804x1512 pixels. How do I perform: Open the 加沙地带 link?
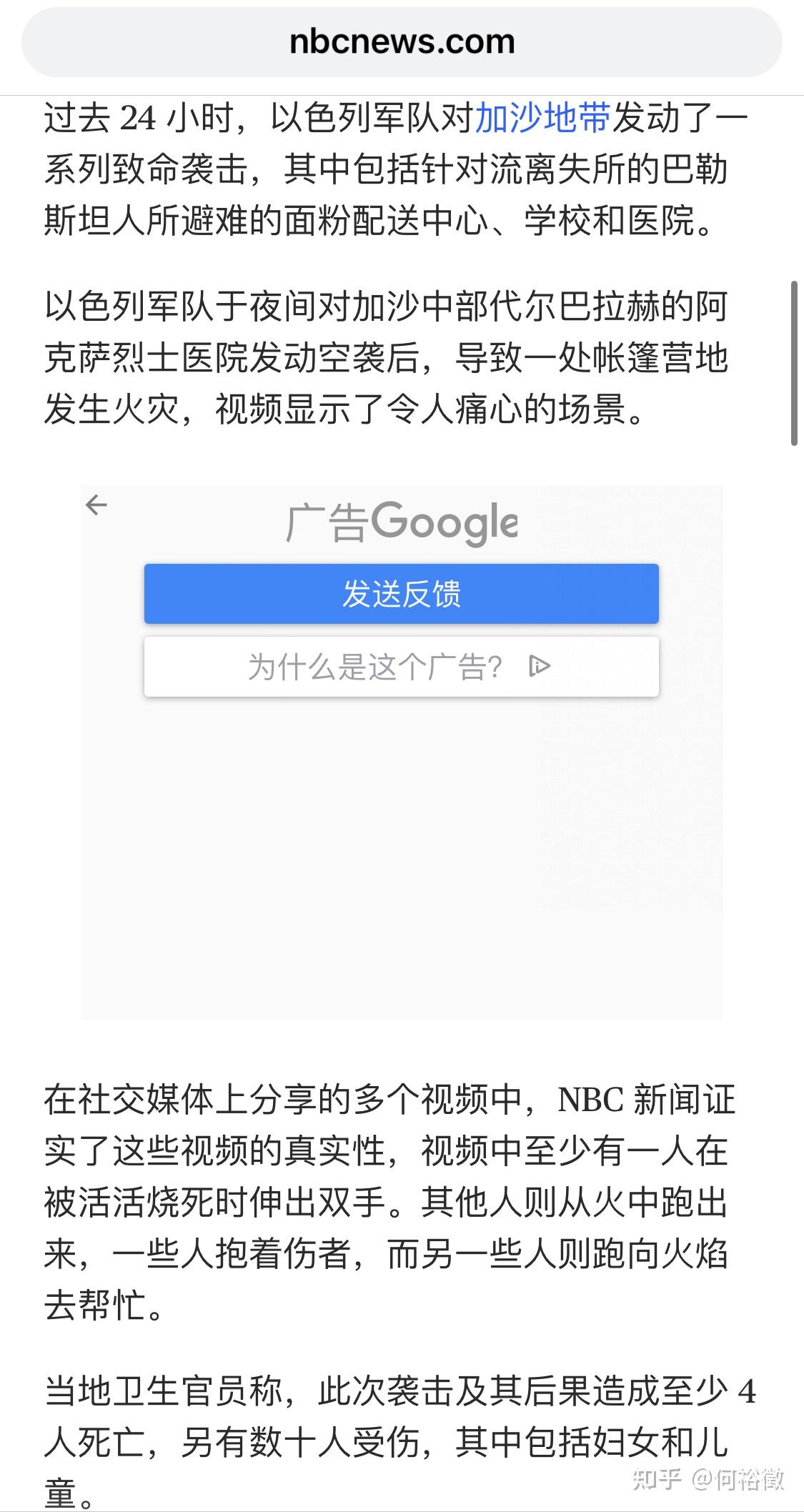(x=543, y=118)
